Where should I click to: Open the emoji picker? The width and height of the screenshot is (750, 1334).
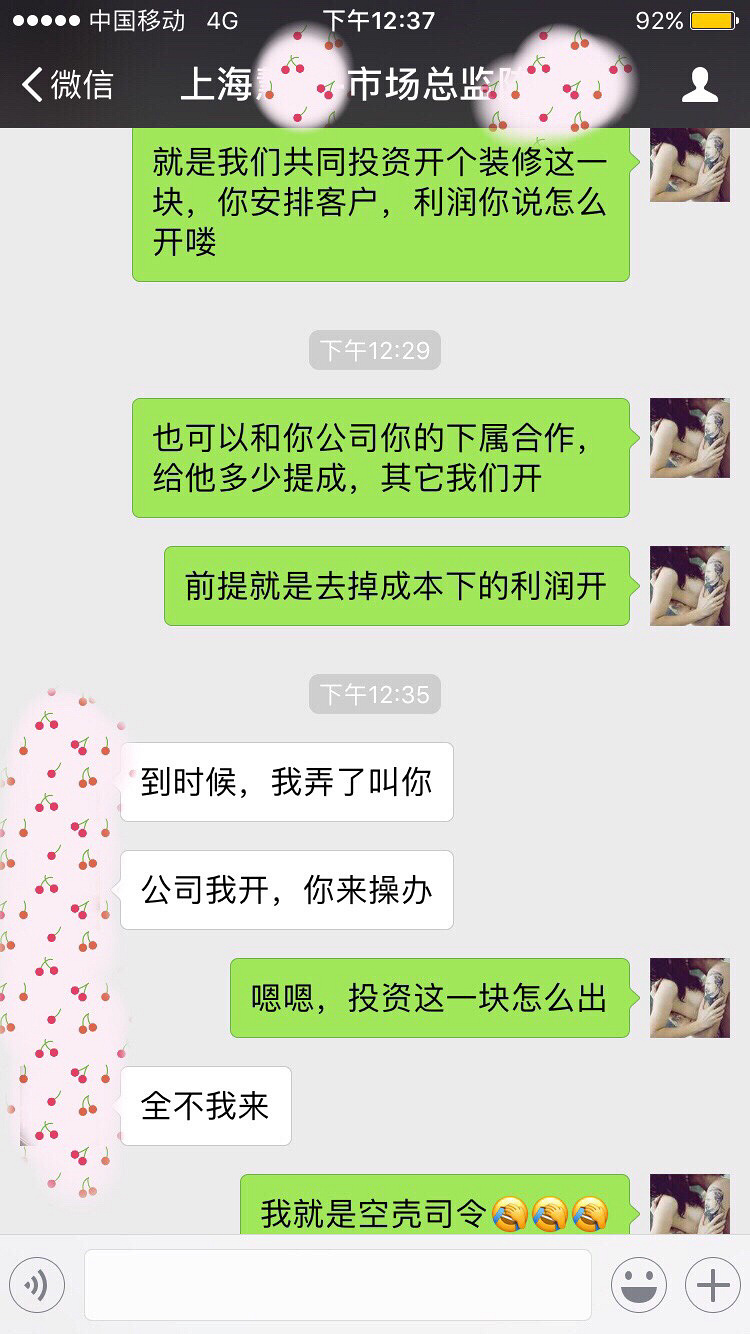coord(639,1285)
